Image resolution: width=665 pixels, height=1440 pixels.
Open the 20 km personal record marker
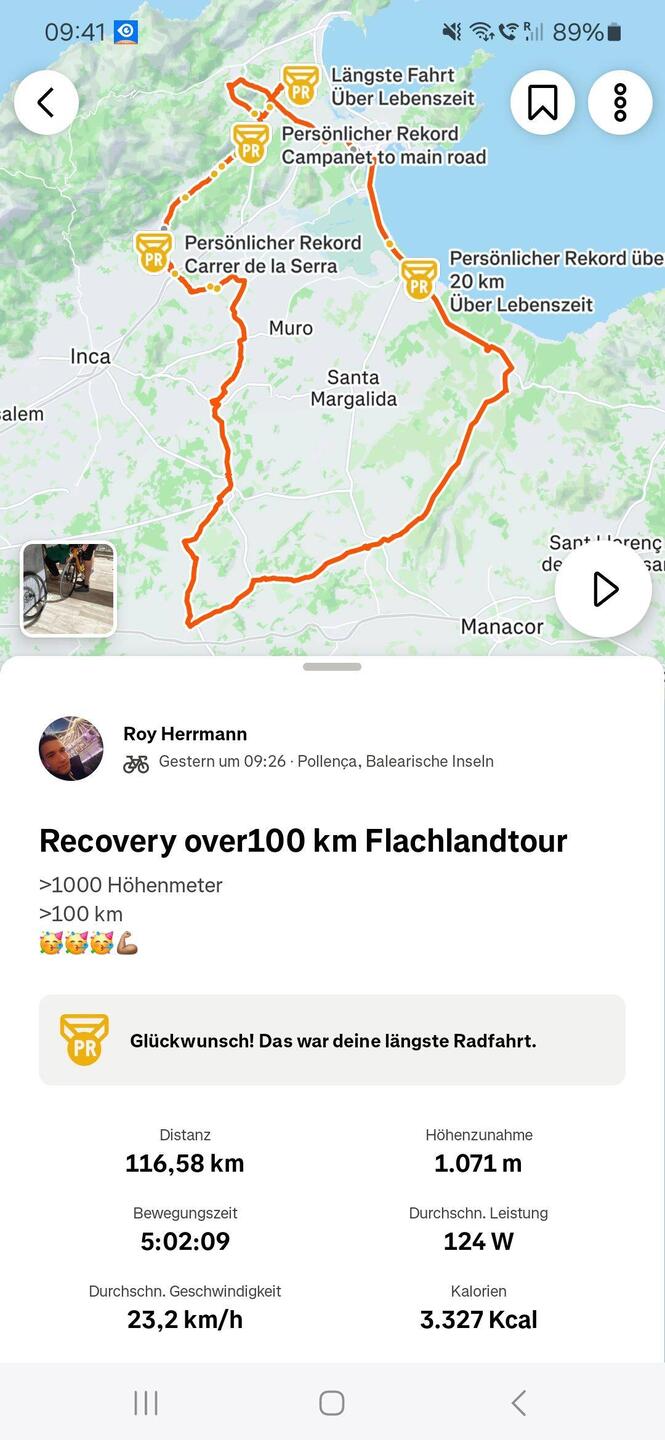[419, 279]
